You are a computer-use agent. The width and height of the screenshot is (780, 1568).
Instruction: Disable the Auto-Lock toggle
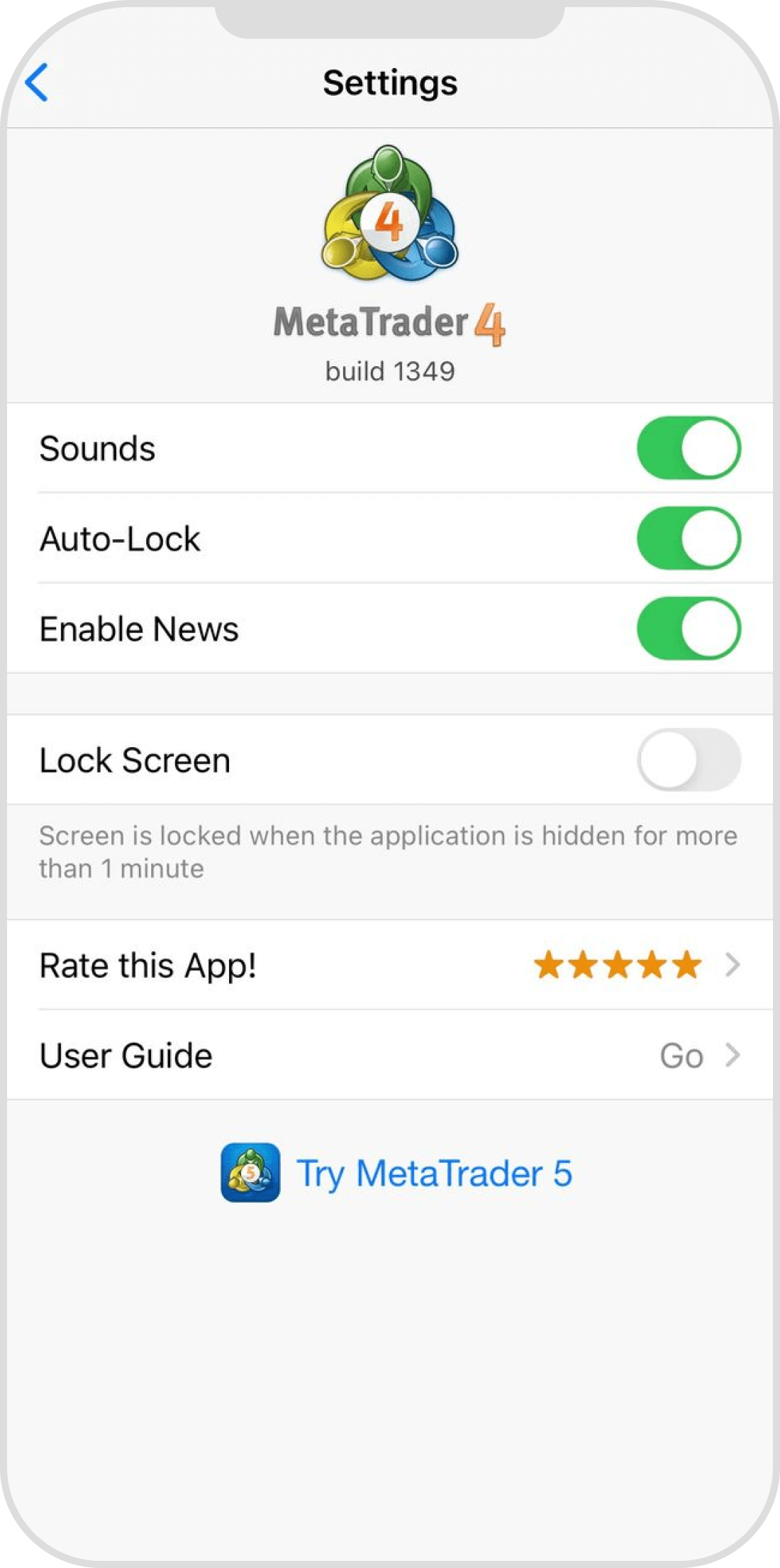pos(688,539)
